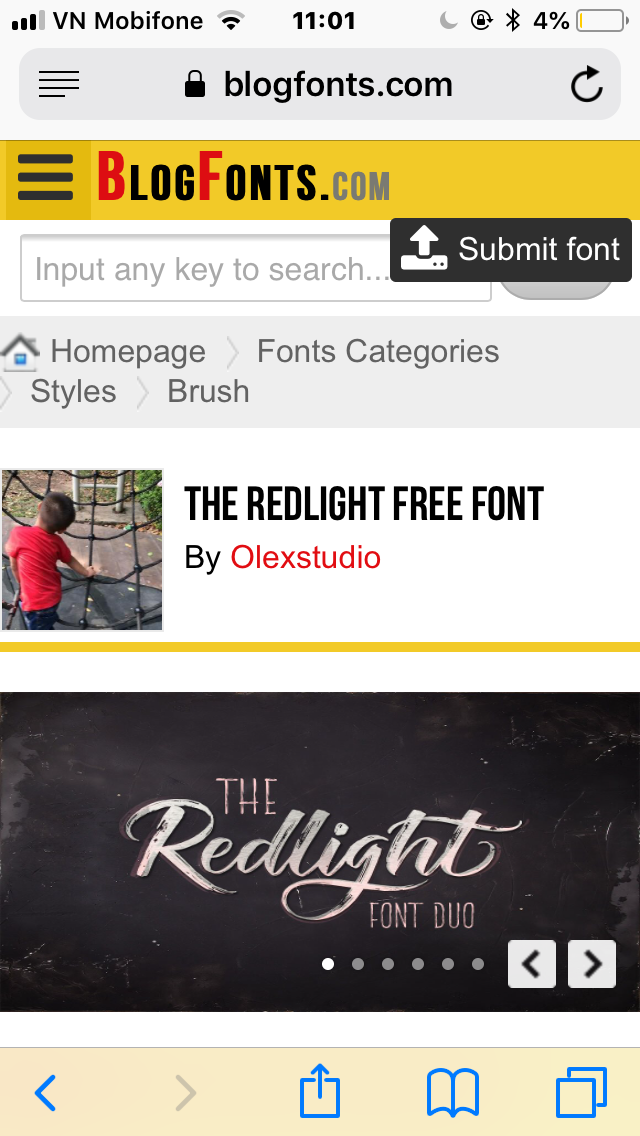Open Styles breadcrumb link
The width and height of the screenshot is (640, 1136).
click(x=73, y=392)
